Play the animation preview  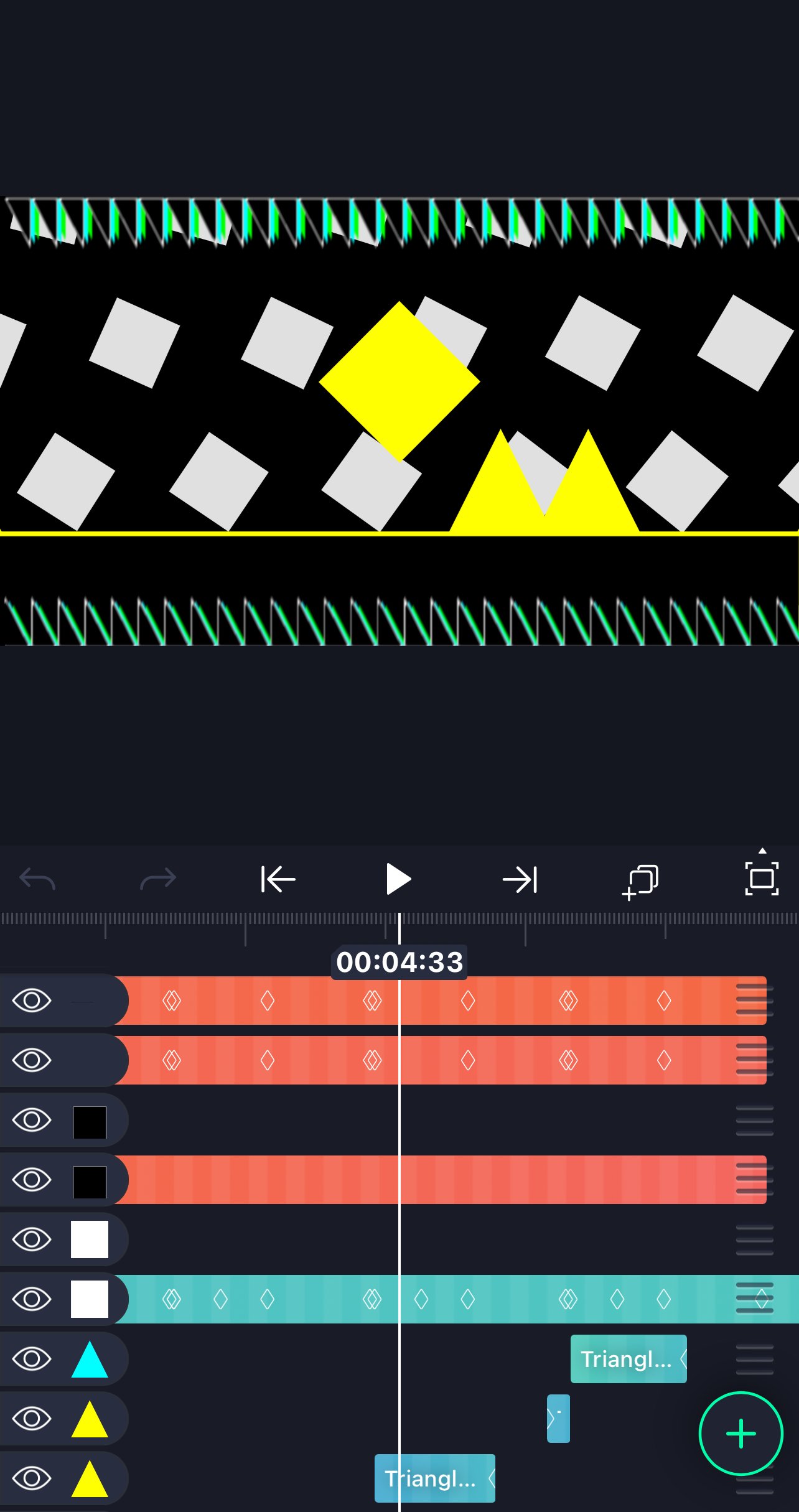click(398, 879)
